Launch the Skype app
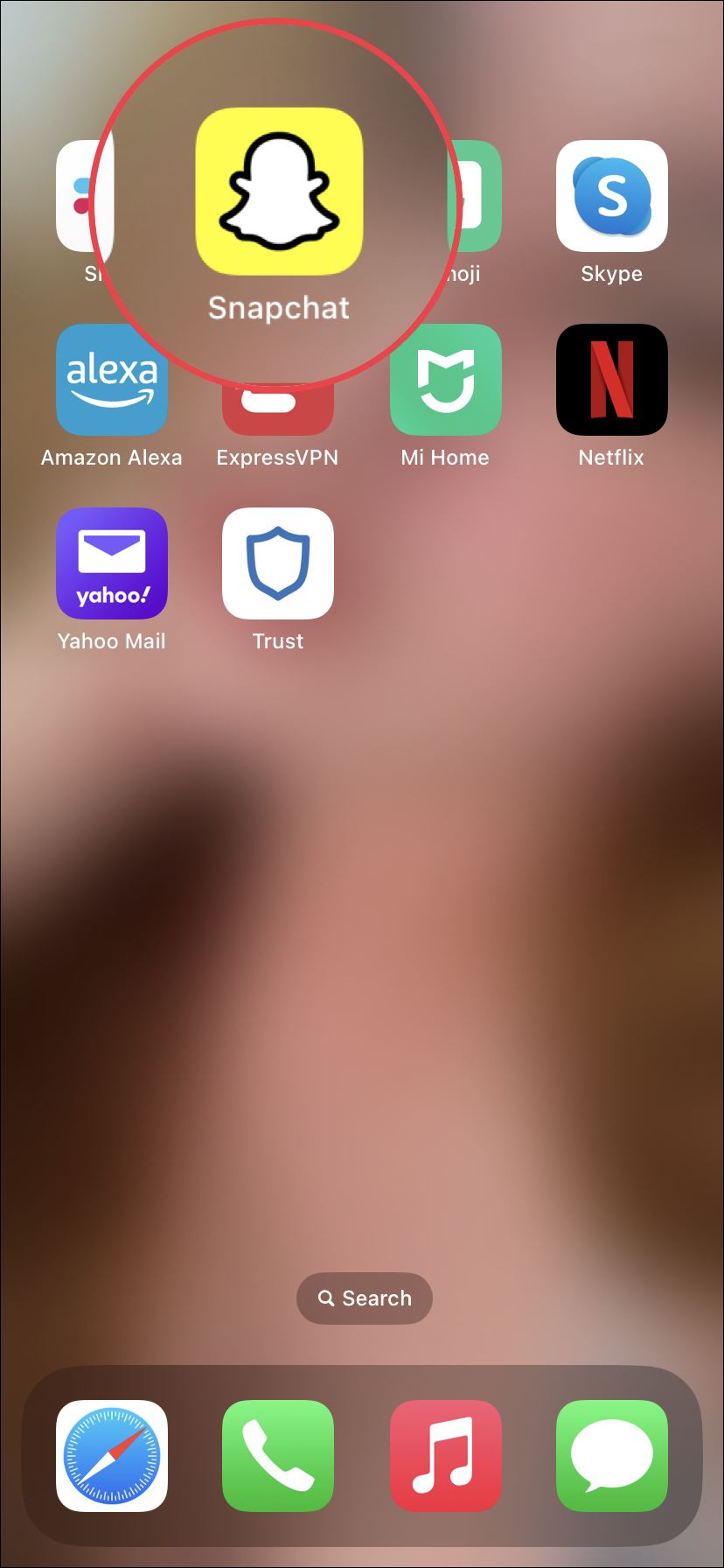724x1568 pixels. (x=611, y=196)
